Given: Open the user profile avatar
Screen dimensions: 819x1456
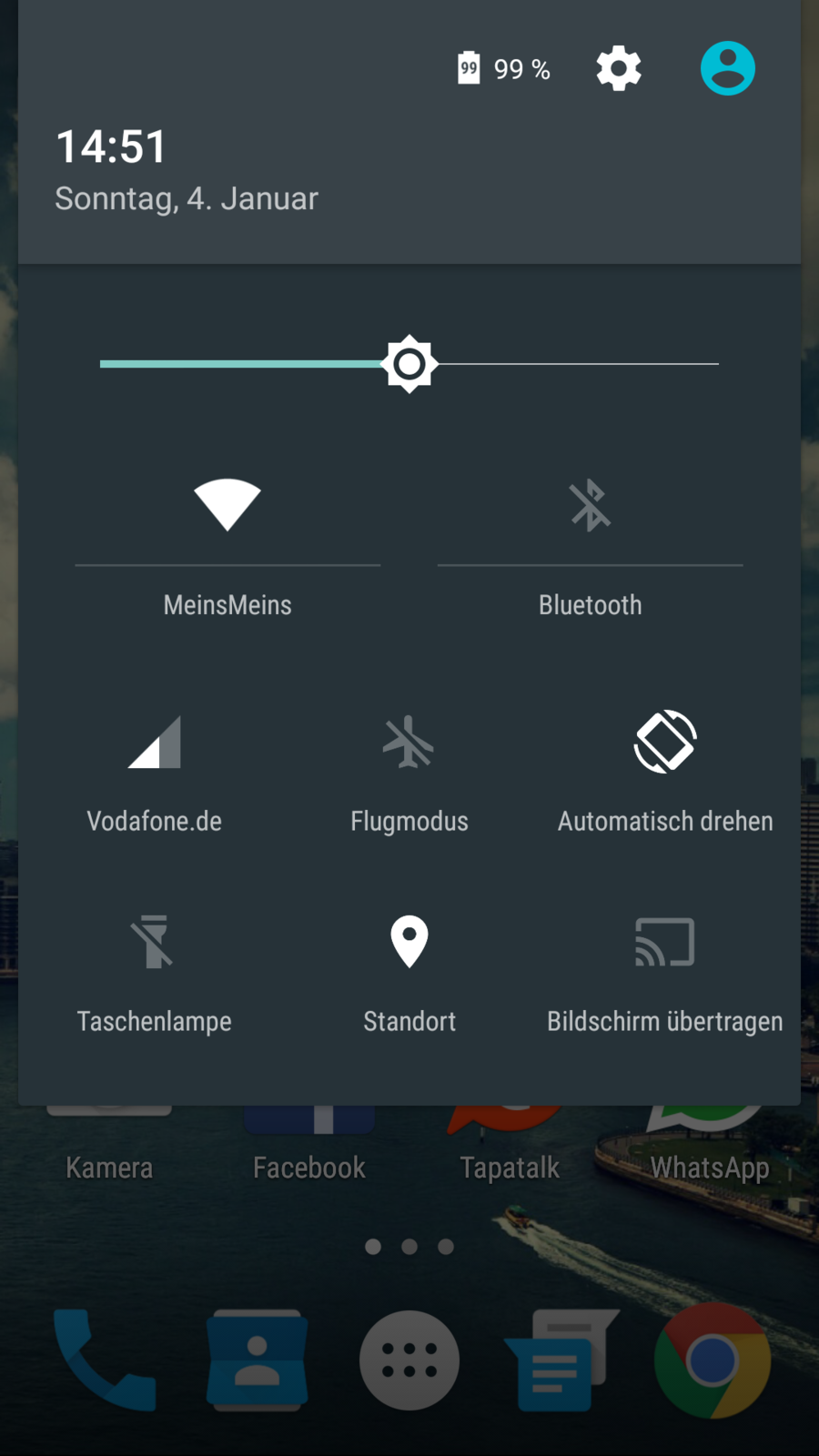Looking at the screenshot, I should pyautogui.click(x=727, y=68).
